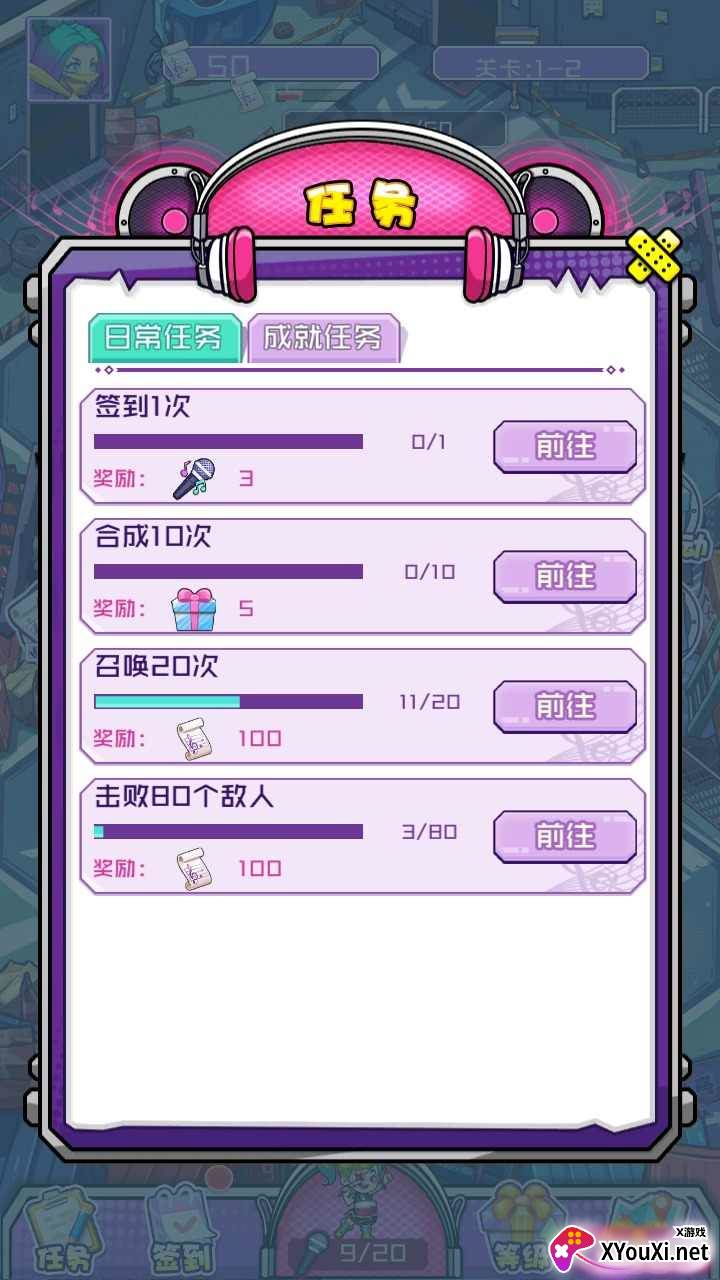Switch to the 成就任务 tab

pos(325,339)
